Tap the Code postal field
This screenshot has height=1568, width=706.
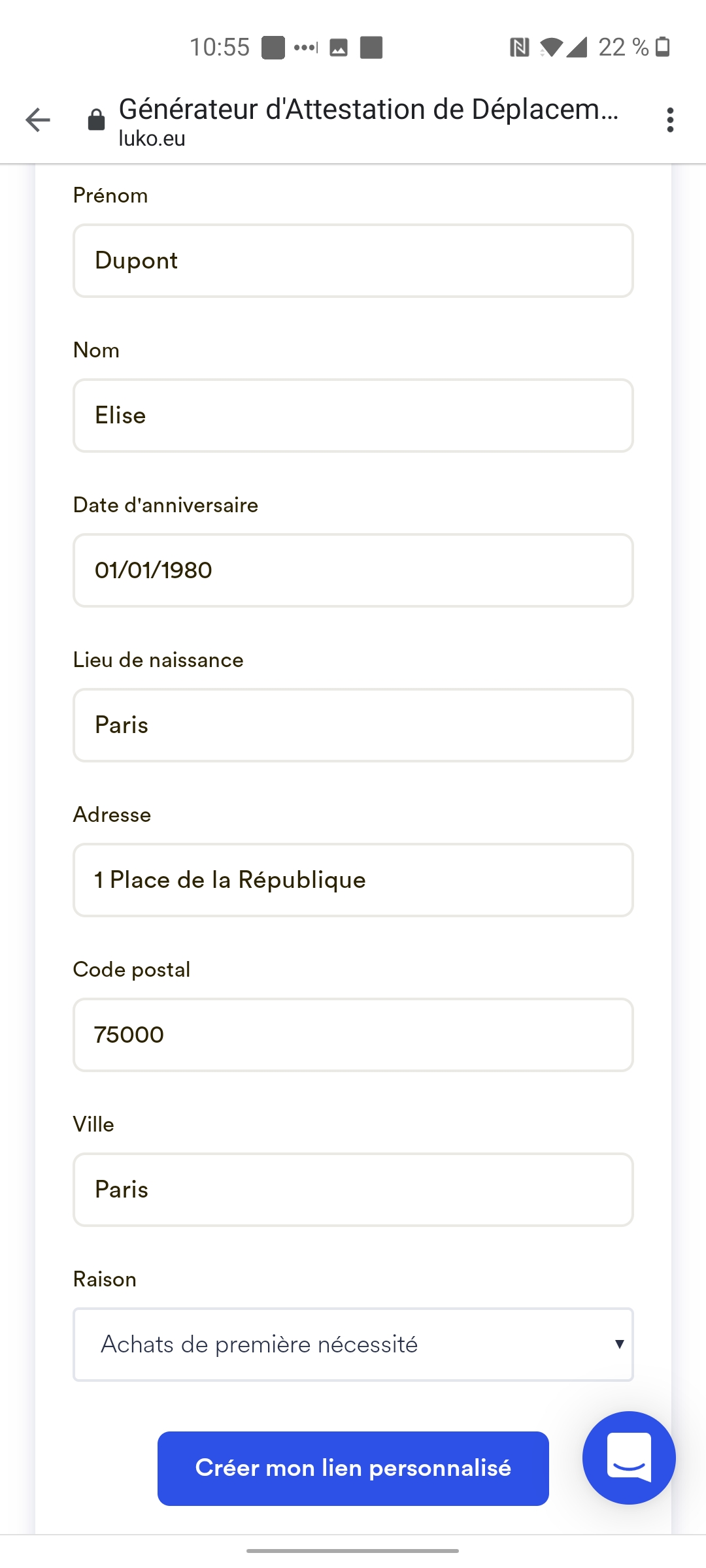(x=353, y=1035)
